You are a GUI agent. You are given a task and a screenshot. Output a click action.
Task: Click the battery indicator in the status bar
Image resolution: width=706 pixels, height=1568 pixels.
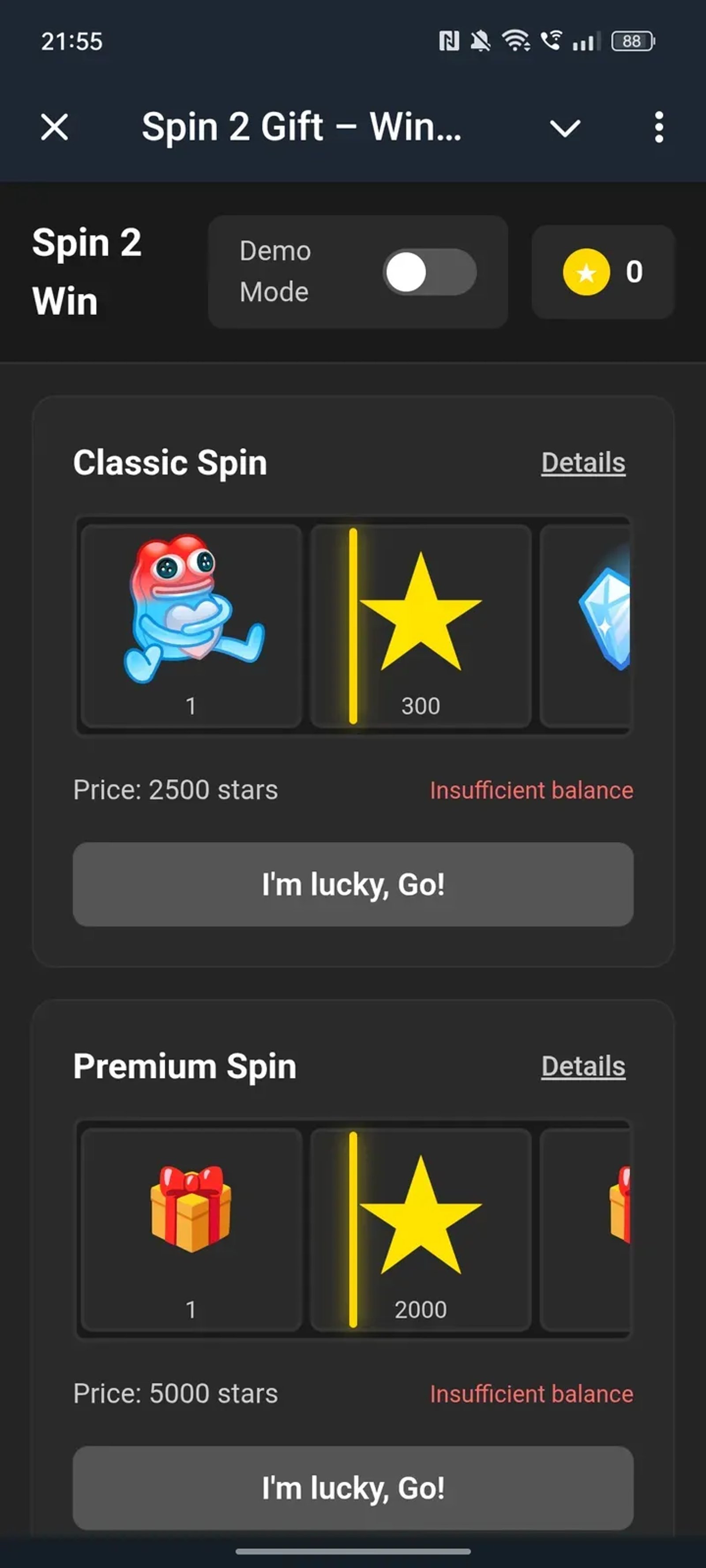click(631, 40)
